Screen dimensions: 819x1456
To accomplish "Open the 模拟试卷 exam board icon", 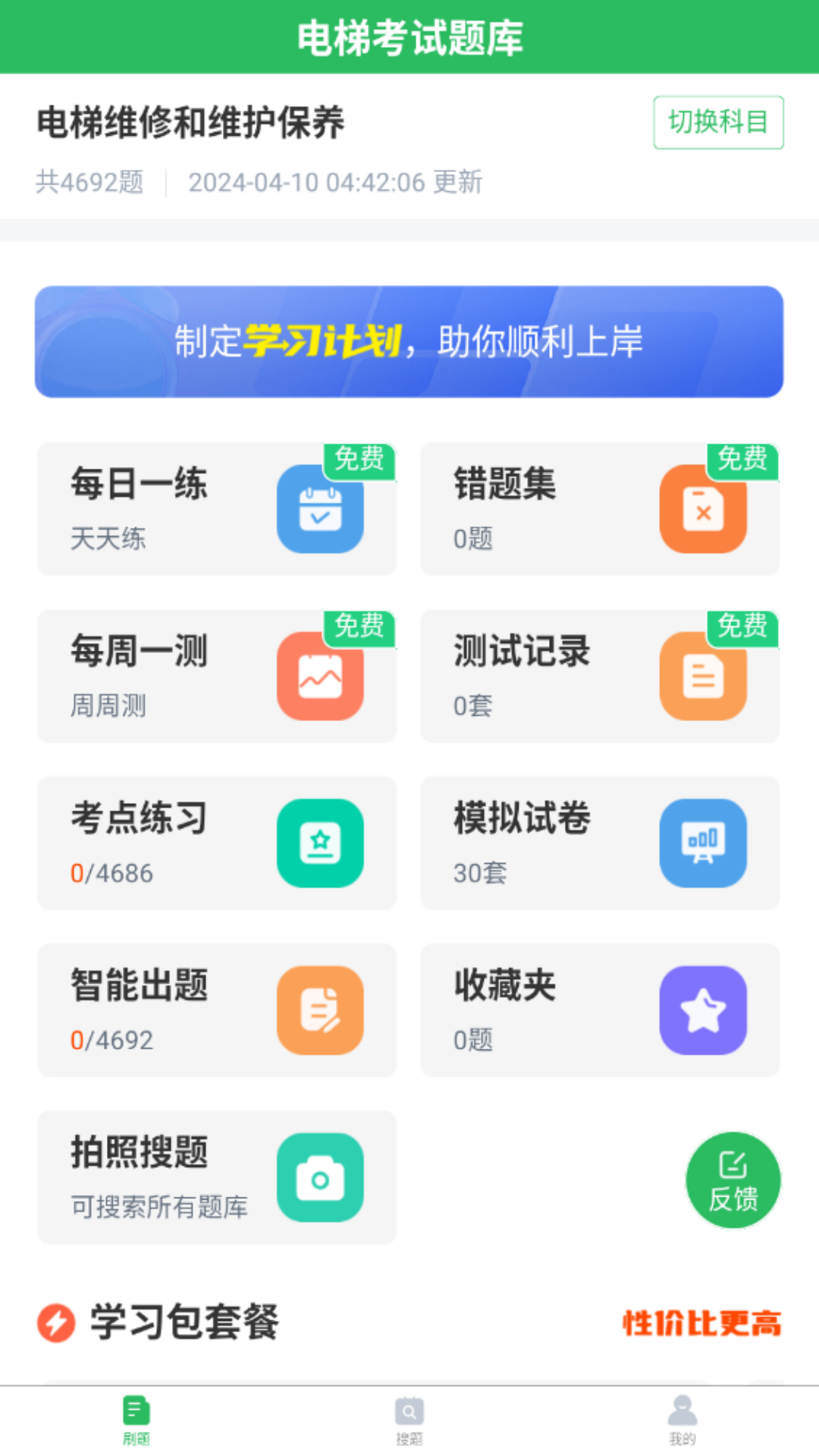I will [x=703, y=843].
